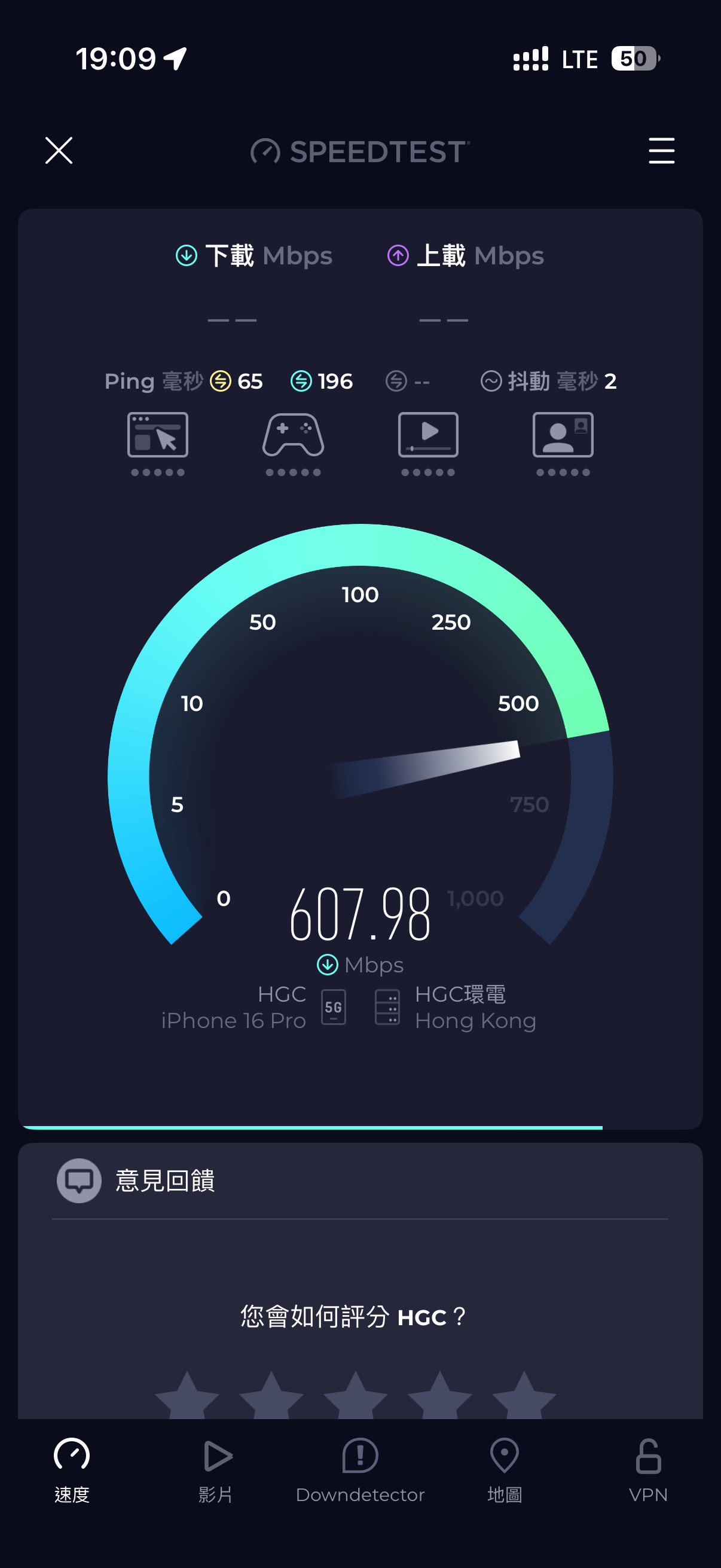Open the Downdetector tab
This screenshot has height=1568, width=721.
click(x=360, y=1468)
